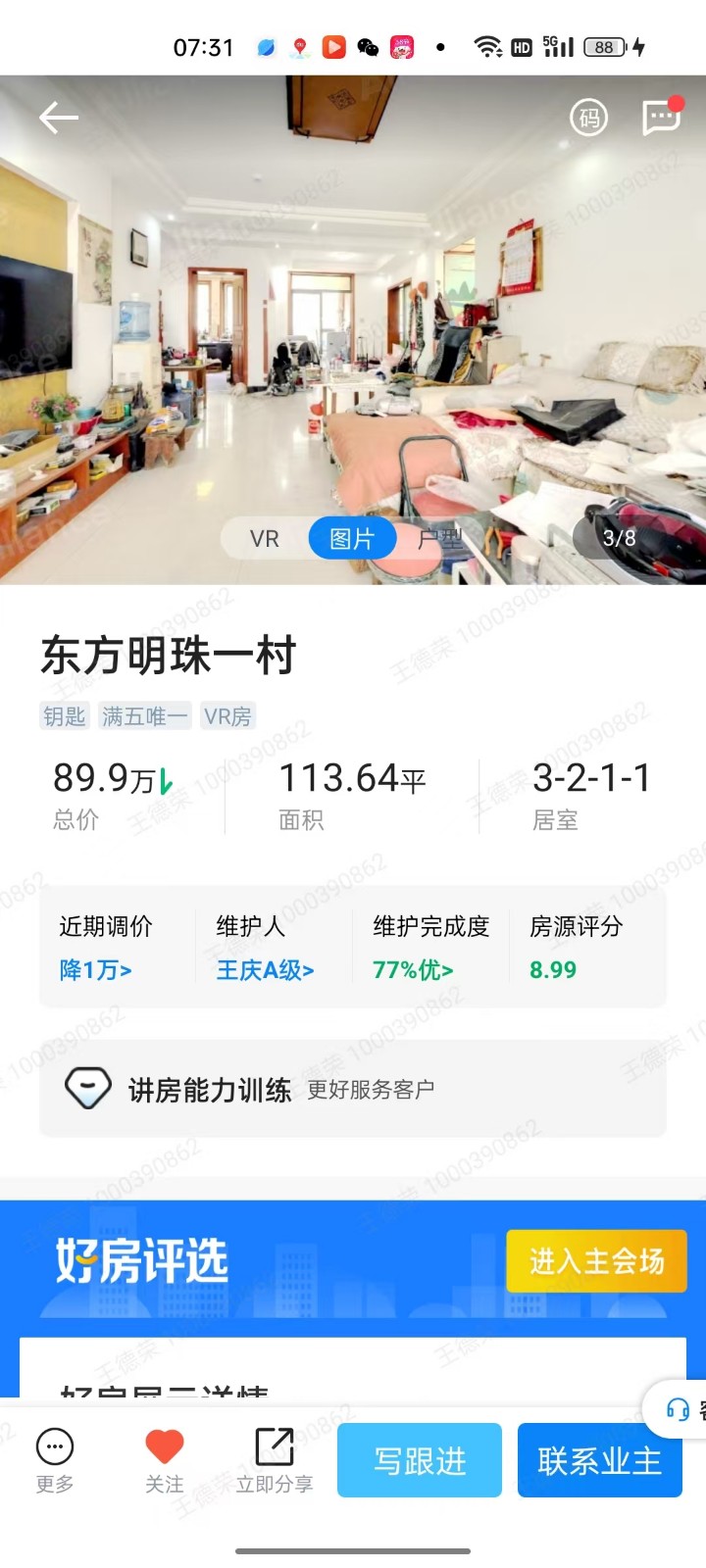Select the 图片 photos tab
The image size is (706, 1568).
pos(352,539)
